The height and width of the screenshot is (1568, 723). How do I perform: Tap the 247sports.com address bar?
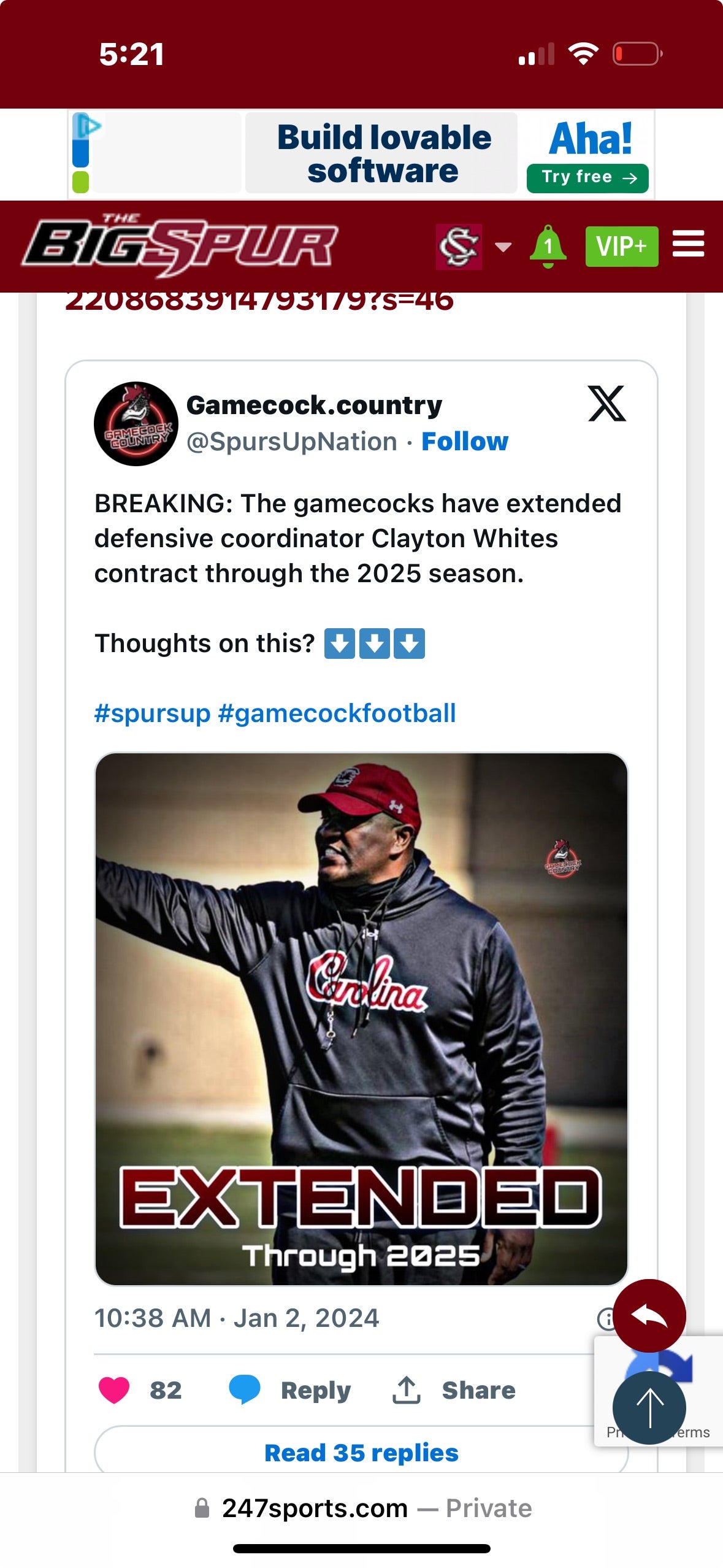pos(362,1507)
